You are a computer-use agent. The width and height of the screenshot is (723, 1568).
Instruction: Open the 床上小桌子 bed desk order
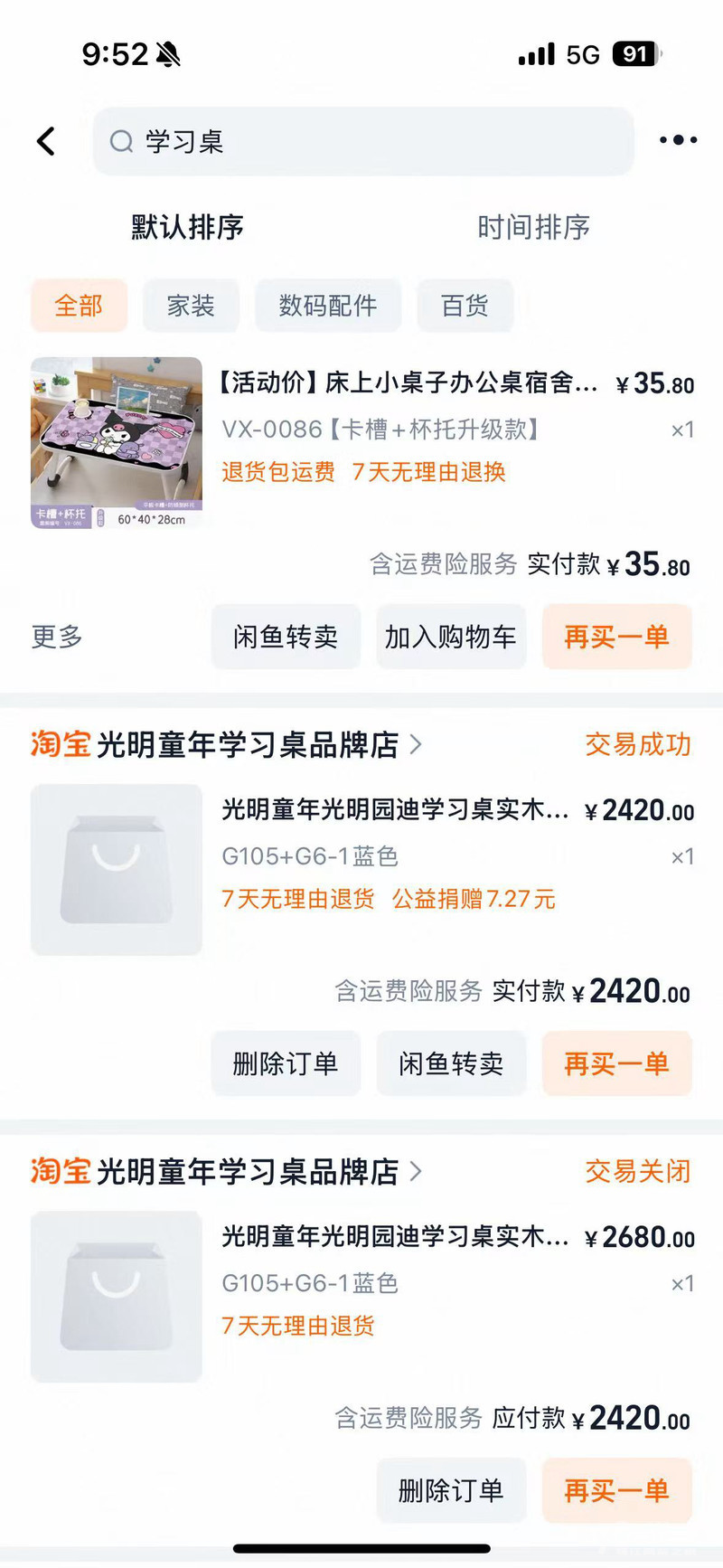[407, 383]
